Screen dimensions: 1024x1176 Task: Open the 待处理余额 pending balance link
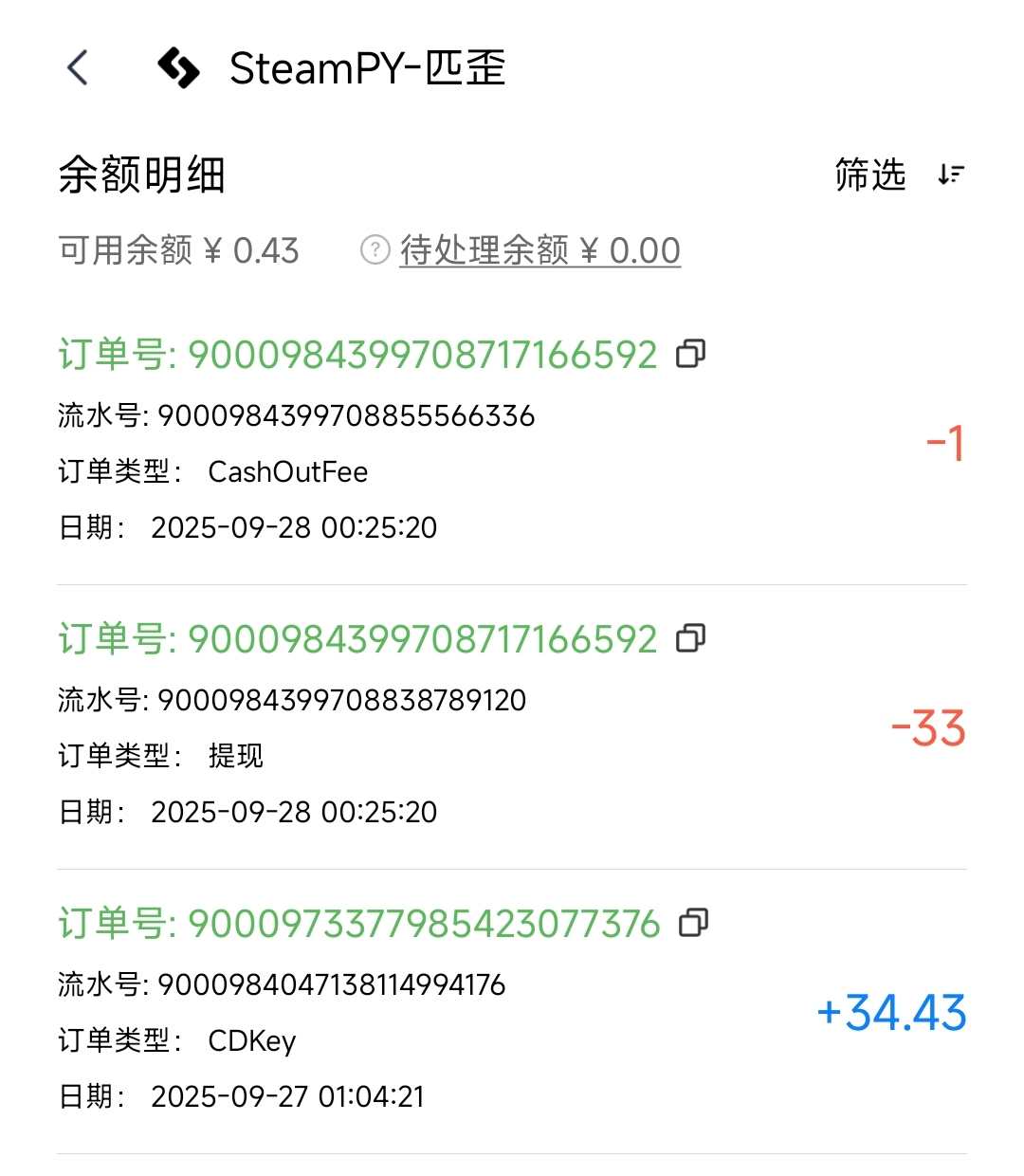[x=539, y=250]
